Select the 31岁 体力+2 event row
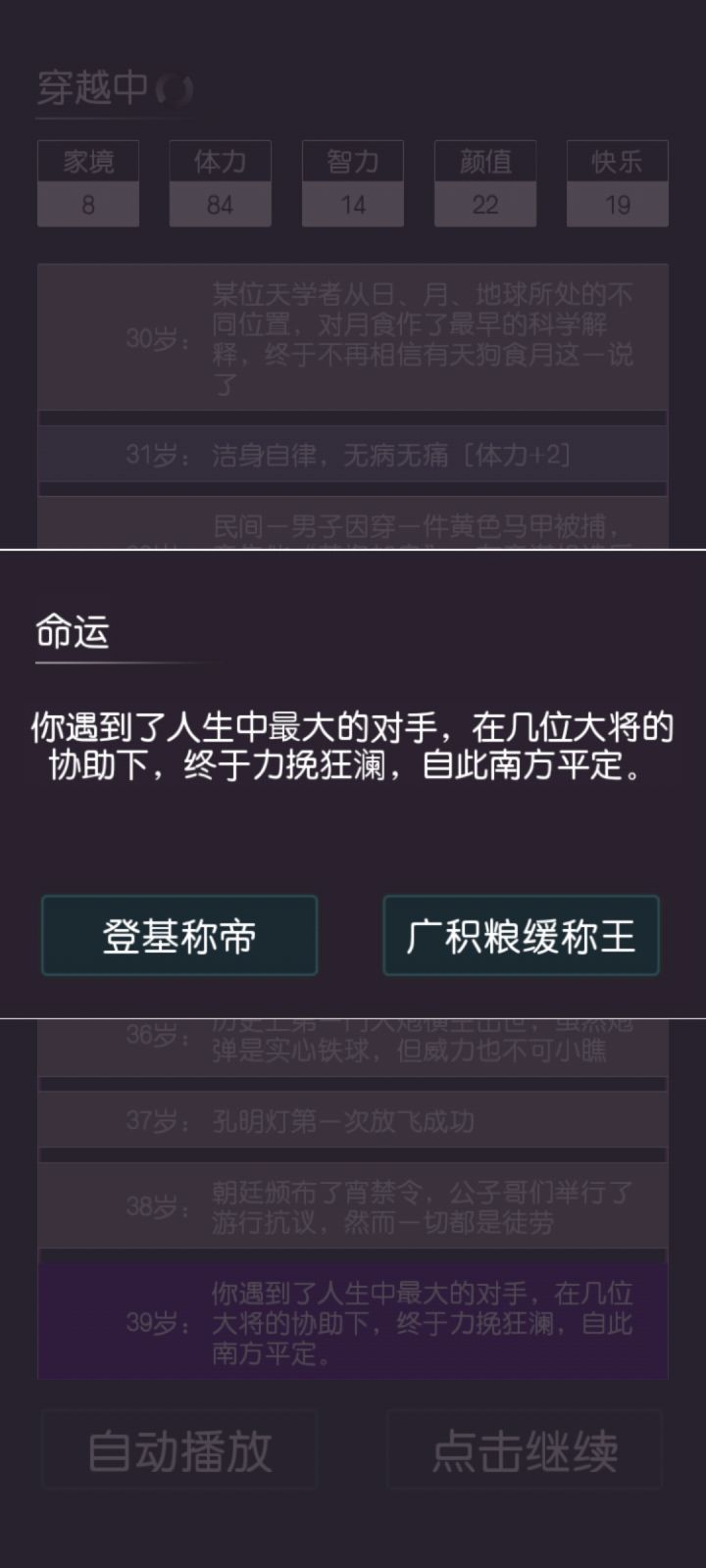 [x=353, y=453]
